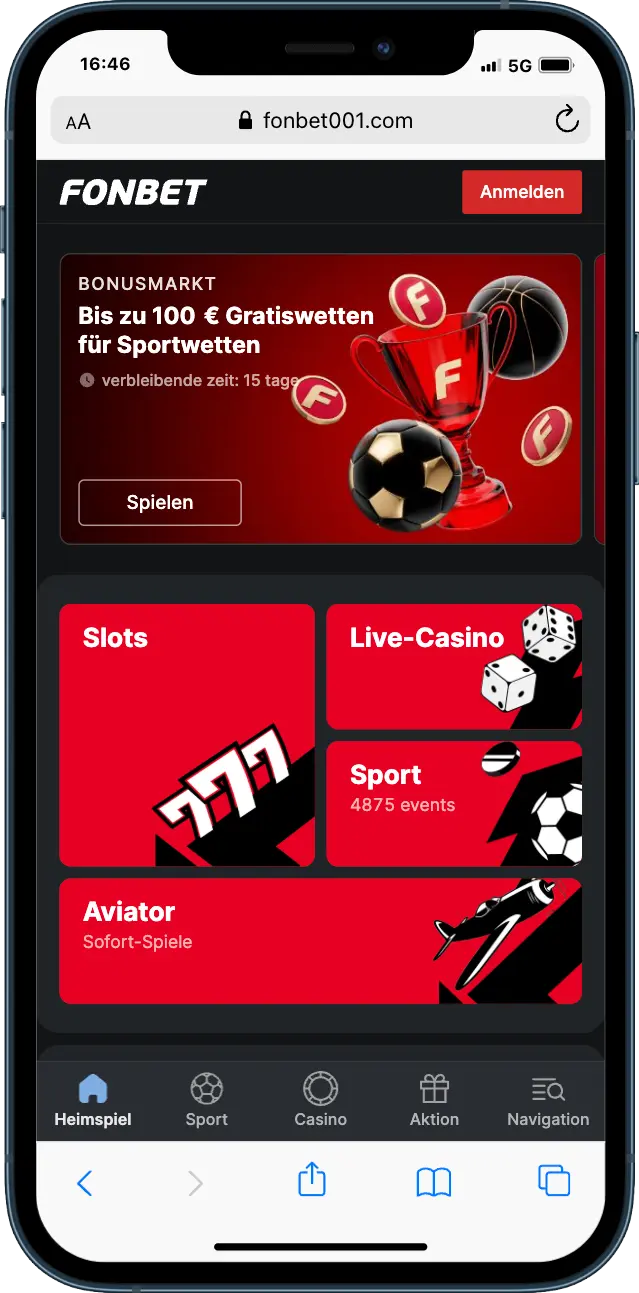Switch to the Casino tab
The image size is (639, 1293).
[x=320, y=1100]
